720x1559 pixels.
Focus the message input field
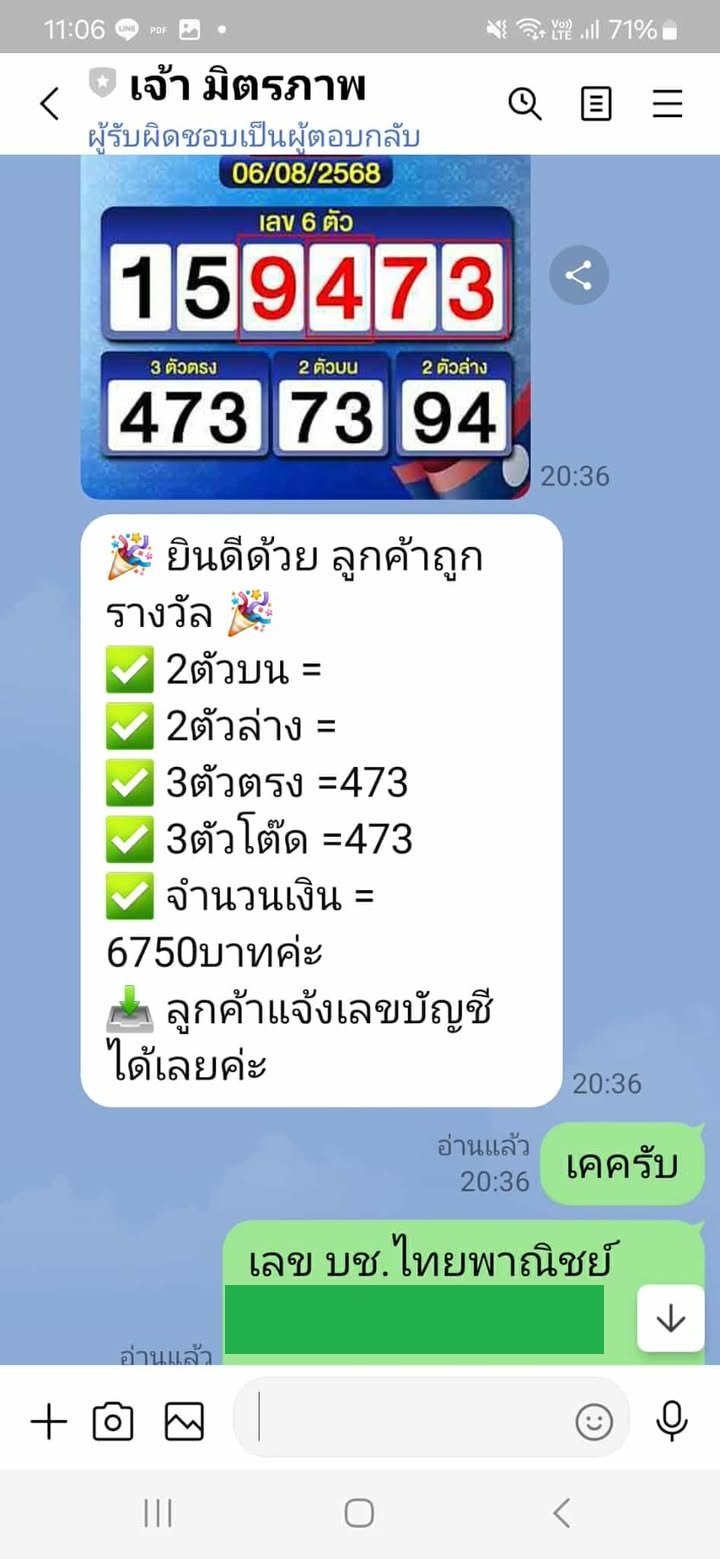click(410, 1420)
